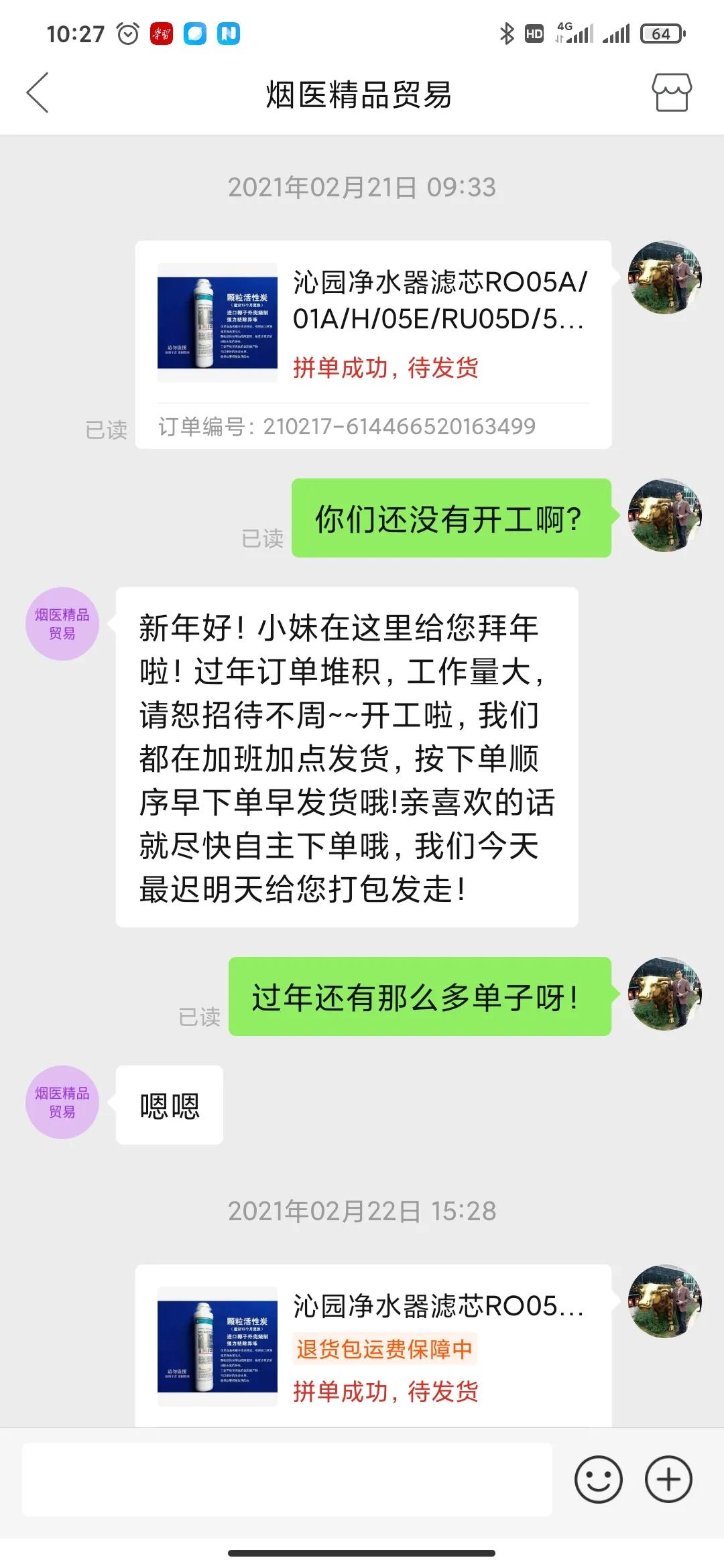The height and width of the screenshot is (1568, 724).
Task: Tap the chat title 烟医精品贸易
Action: point(362,94)
